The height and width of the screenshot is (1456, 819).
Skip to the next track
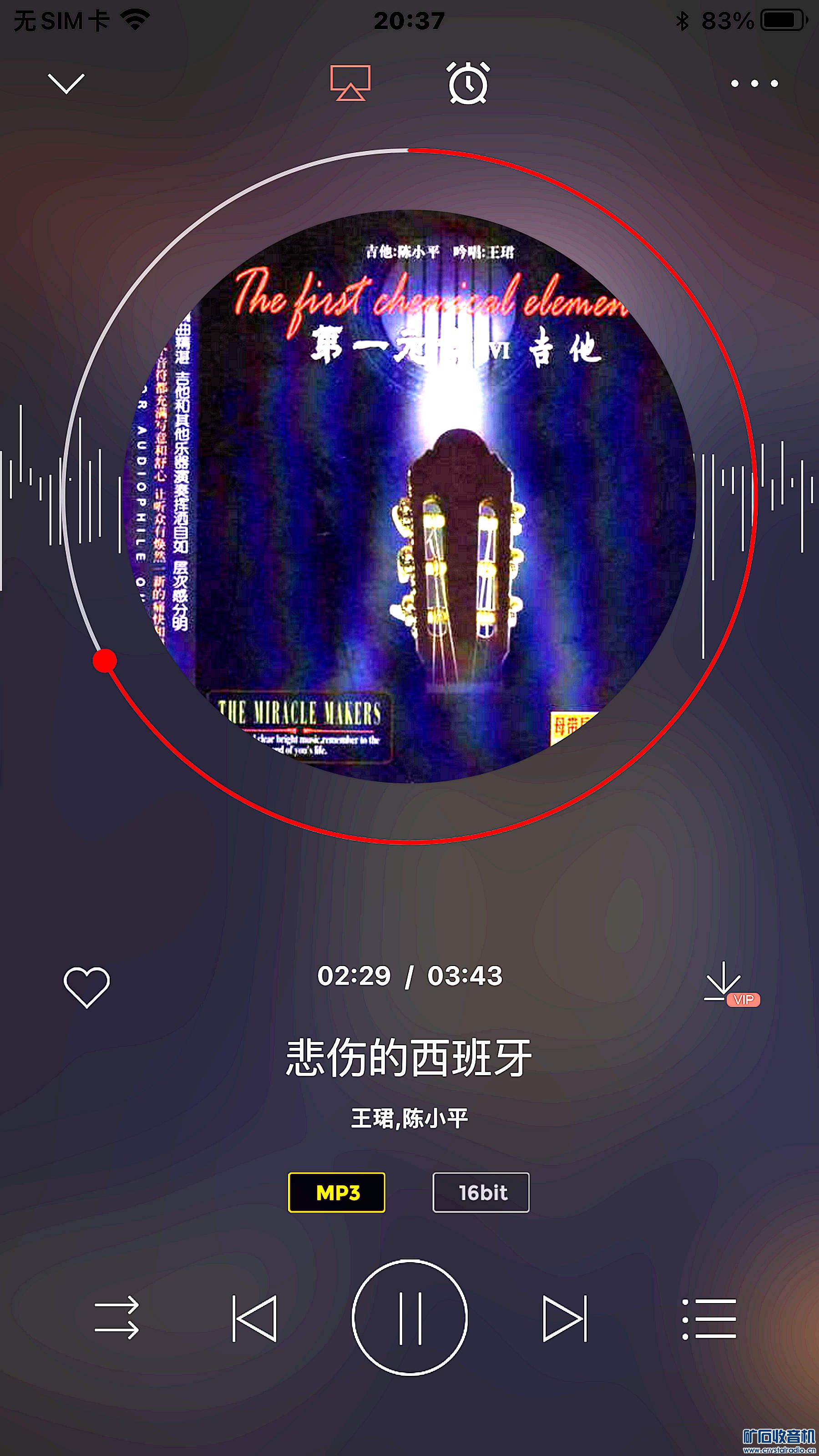[x=565, y=1319]
